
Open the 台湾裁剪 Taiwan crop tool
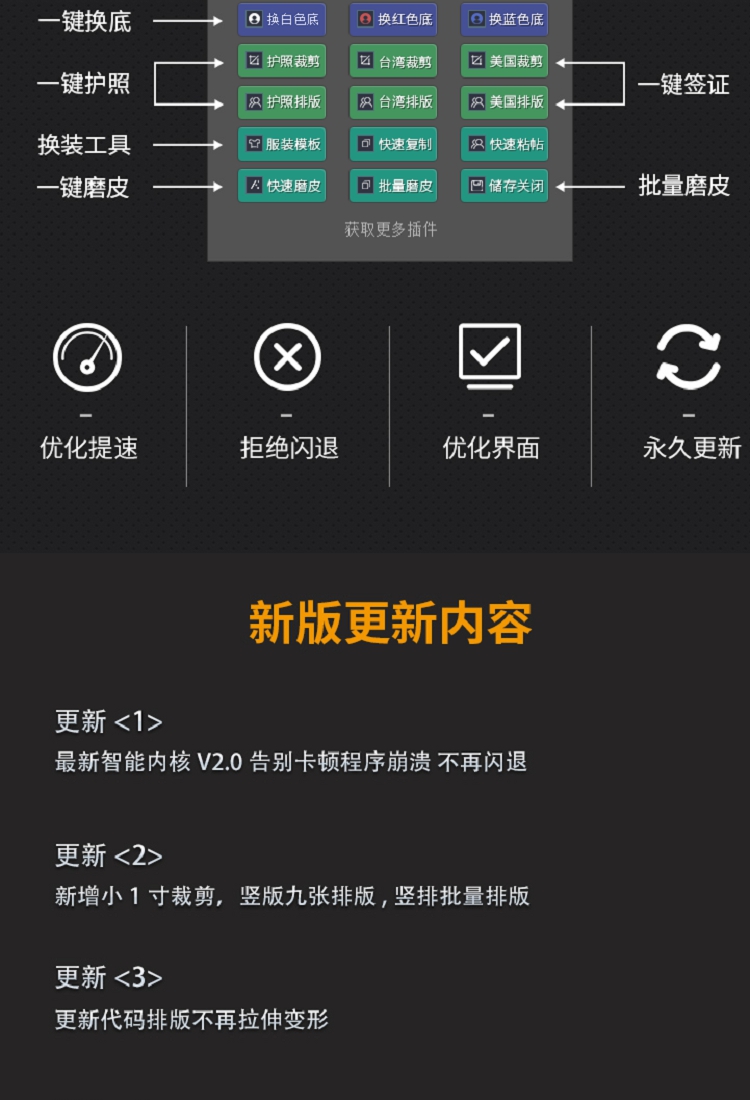pyautogui.click(x=393, y=60)
